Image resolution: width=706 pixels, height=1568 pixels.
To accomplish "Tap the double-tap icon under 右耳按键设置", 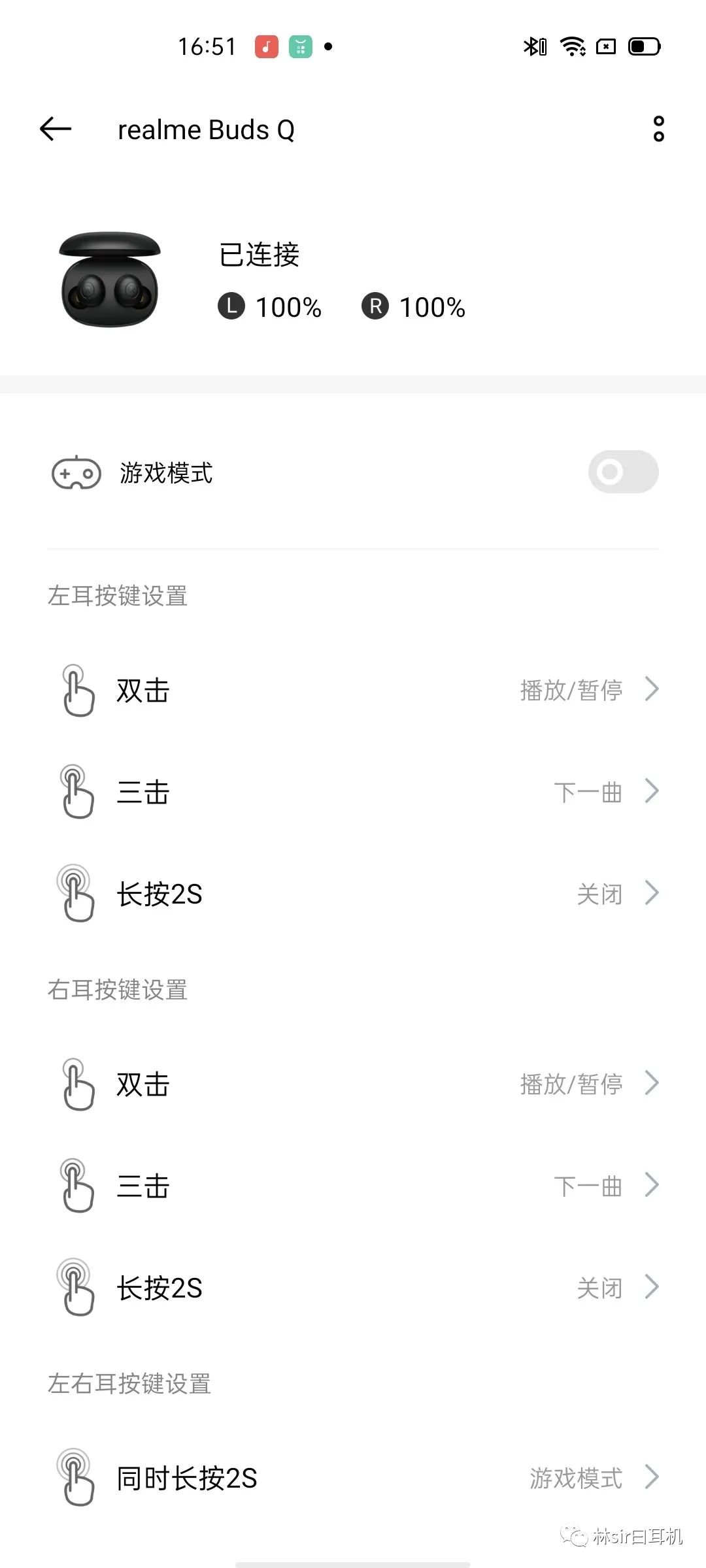I will click(78, 1085).
